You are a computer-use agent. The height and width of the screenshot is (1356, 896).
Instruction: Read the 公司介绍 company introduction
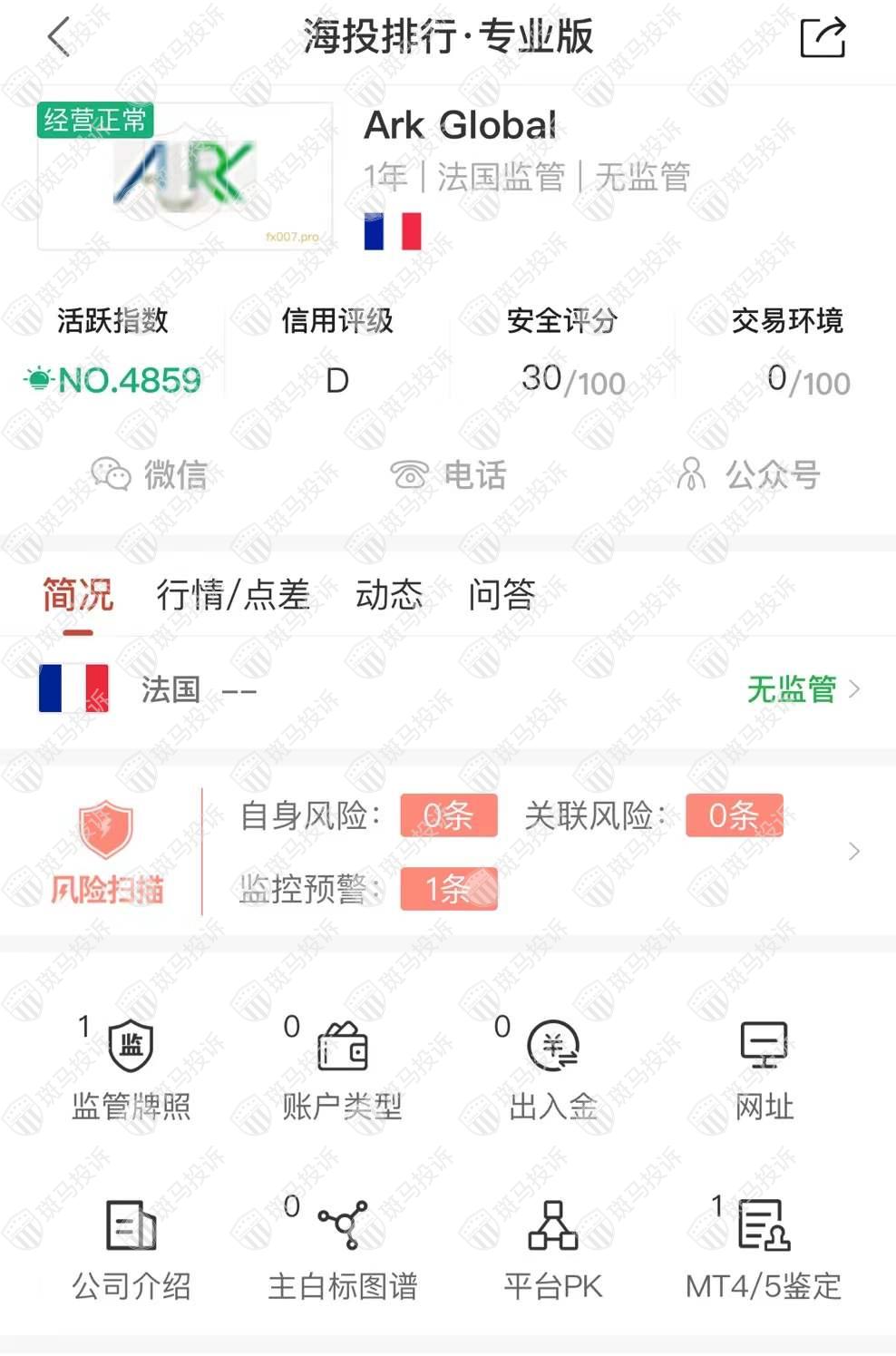131,1250
